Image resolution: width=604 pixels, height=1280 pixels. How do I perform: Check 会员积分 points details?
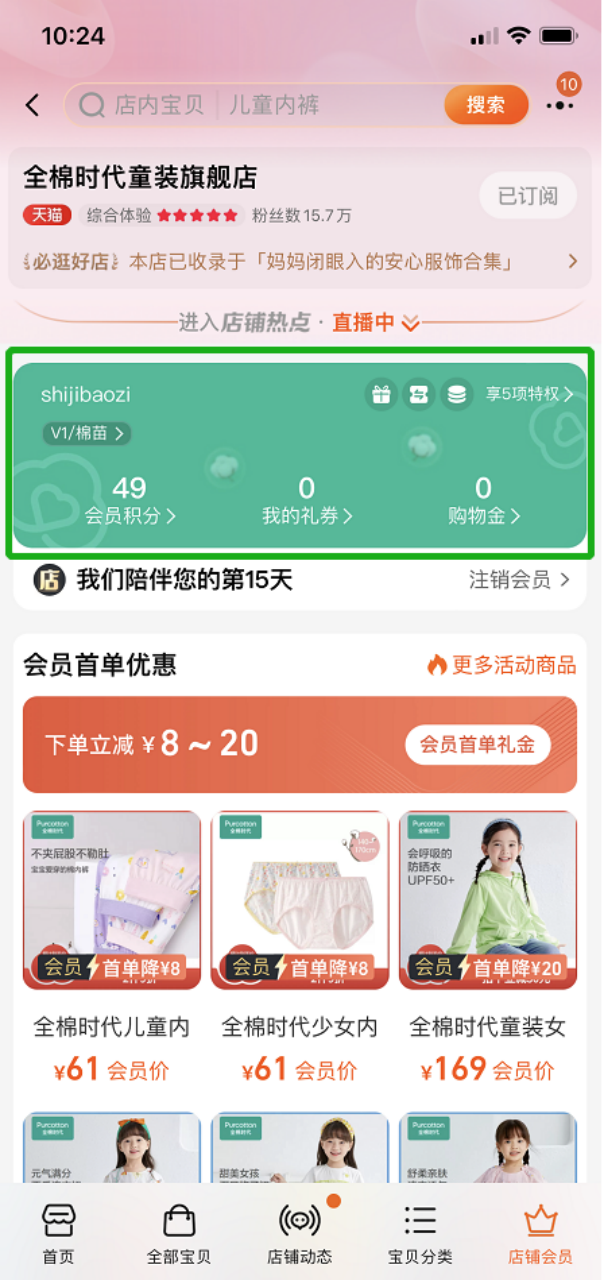130,501
